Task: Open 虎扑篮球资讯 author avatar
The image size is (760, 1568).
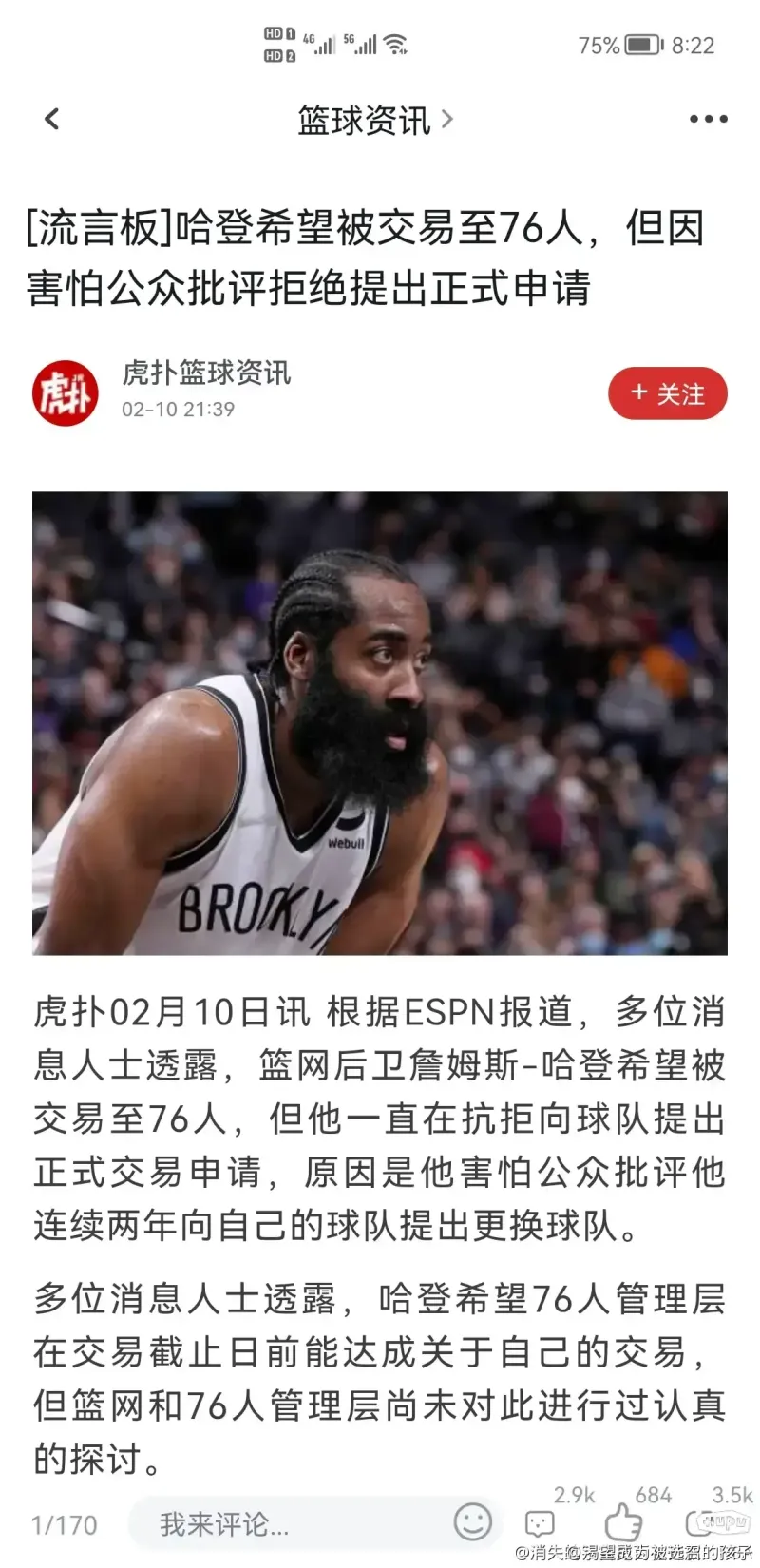Action: coord(66,392)
